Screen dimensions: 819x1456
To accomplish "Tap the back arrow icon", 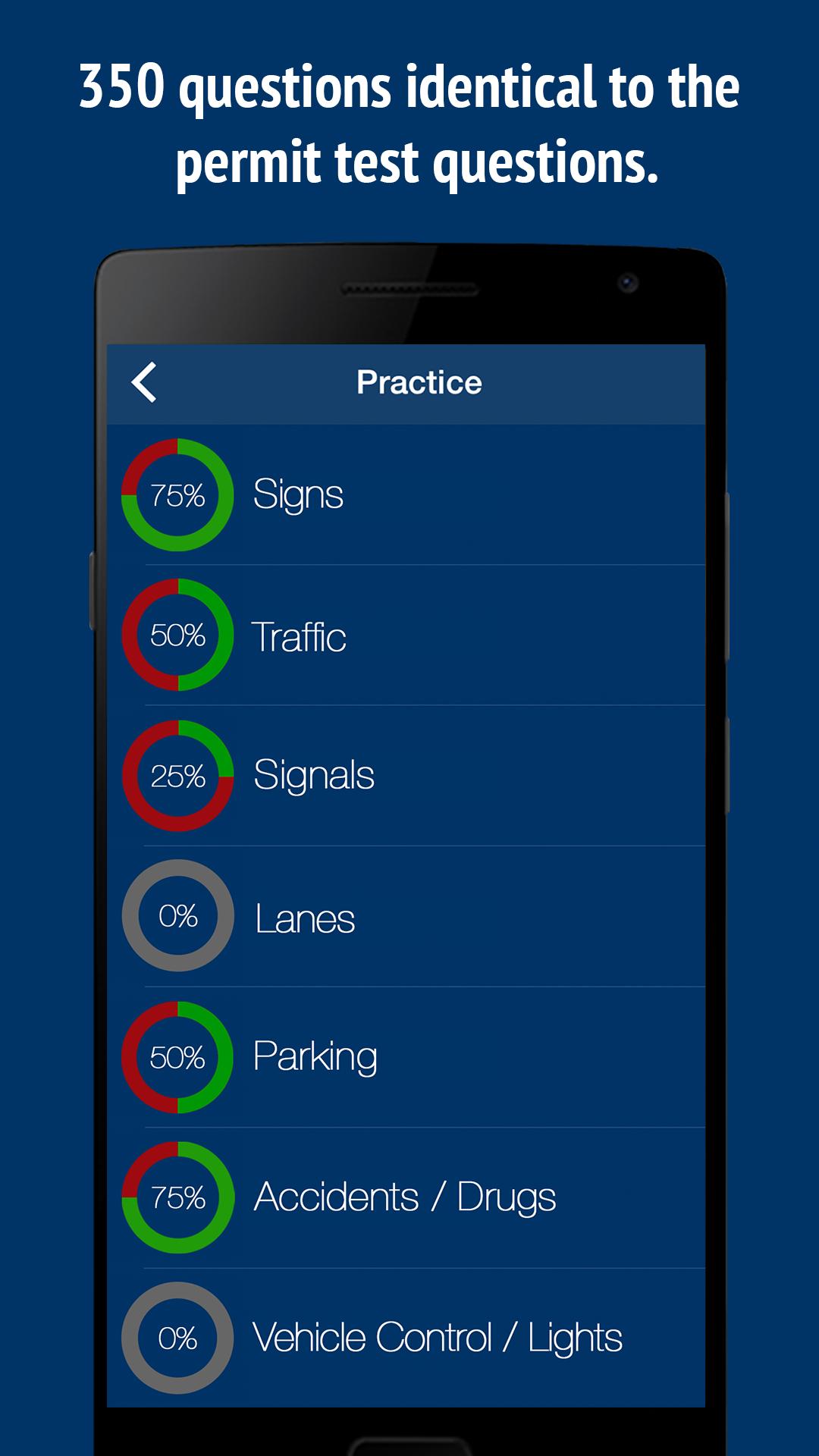I will [146, 383].
